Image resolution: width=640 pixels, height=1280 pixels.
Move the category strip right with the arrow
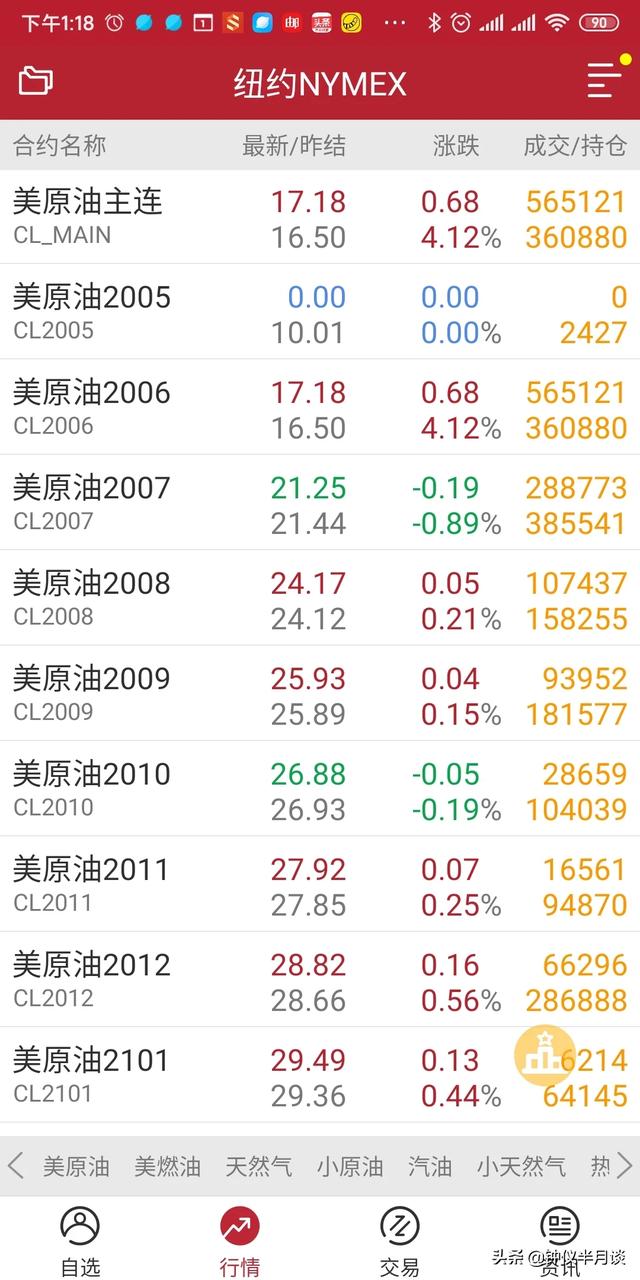(624, 1166)
